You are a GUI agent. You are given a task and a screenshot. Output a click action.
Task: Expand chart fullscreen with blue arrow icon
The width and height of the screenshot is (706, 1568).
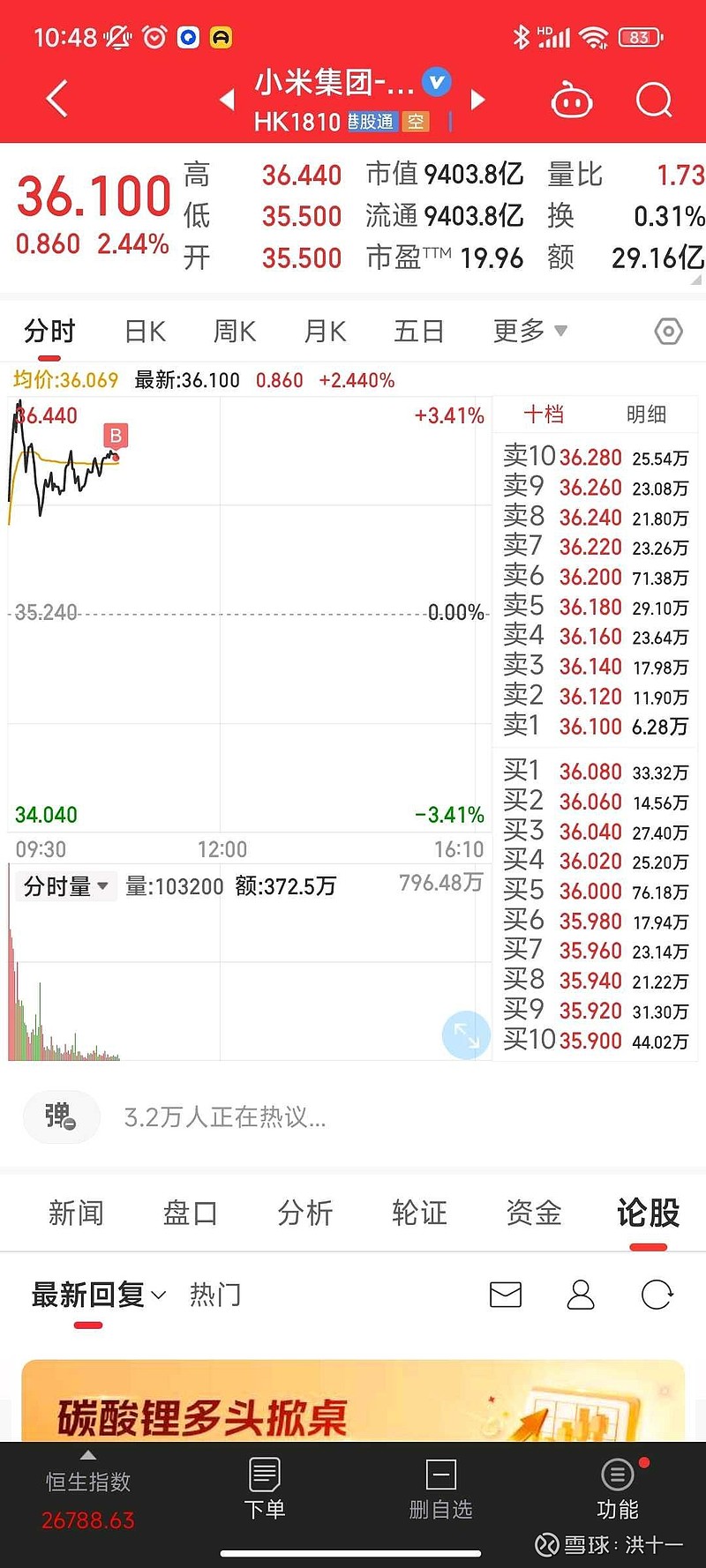[465, 1034]
